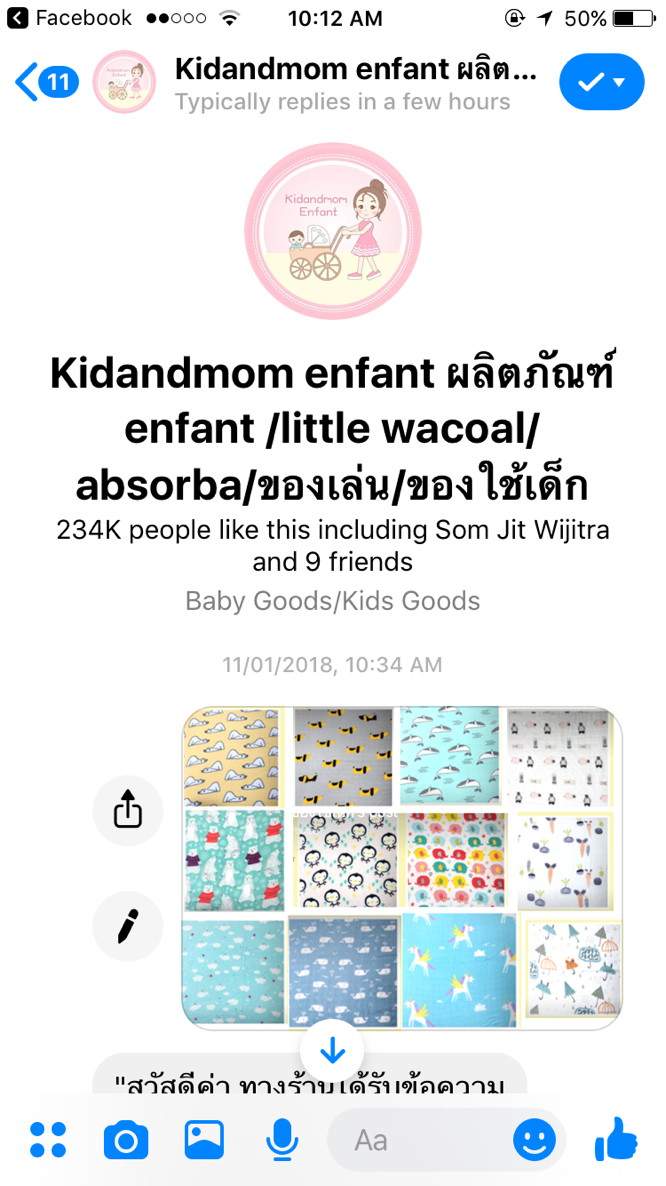Open the fabric patterns photo collage
Screen dimensions: 666x1186
coord(401,868)
